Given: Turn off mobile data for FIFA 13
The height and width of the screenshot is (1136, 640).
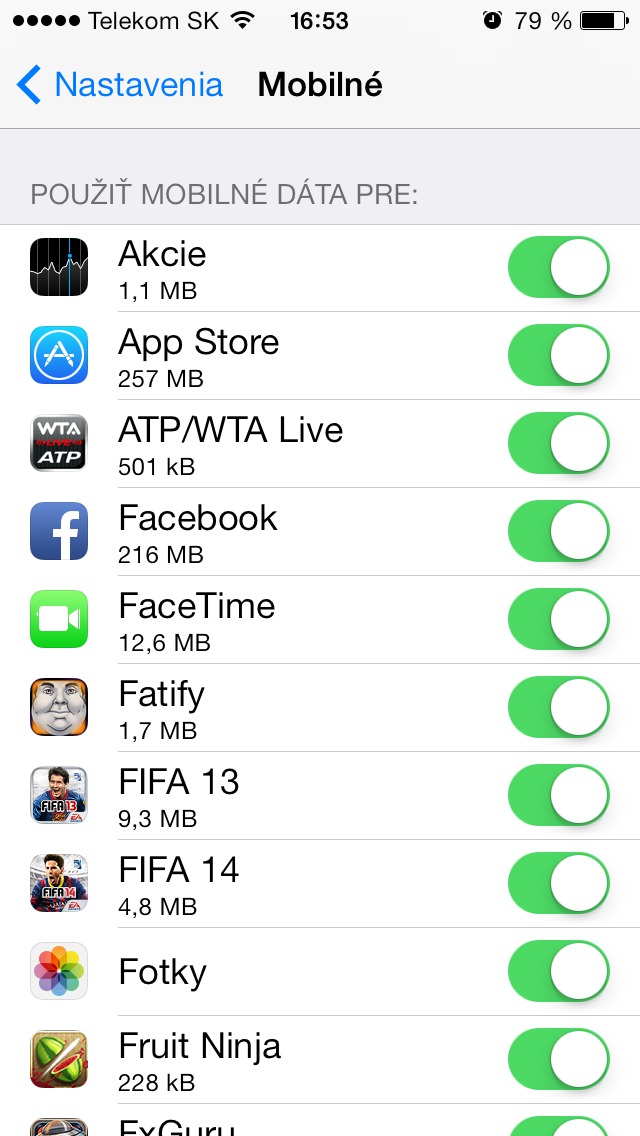Looking at the screenshot, I should 559,796.
